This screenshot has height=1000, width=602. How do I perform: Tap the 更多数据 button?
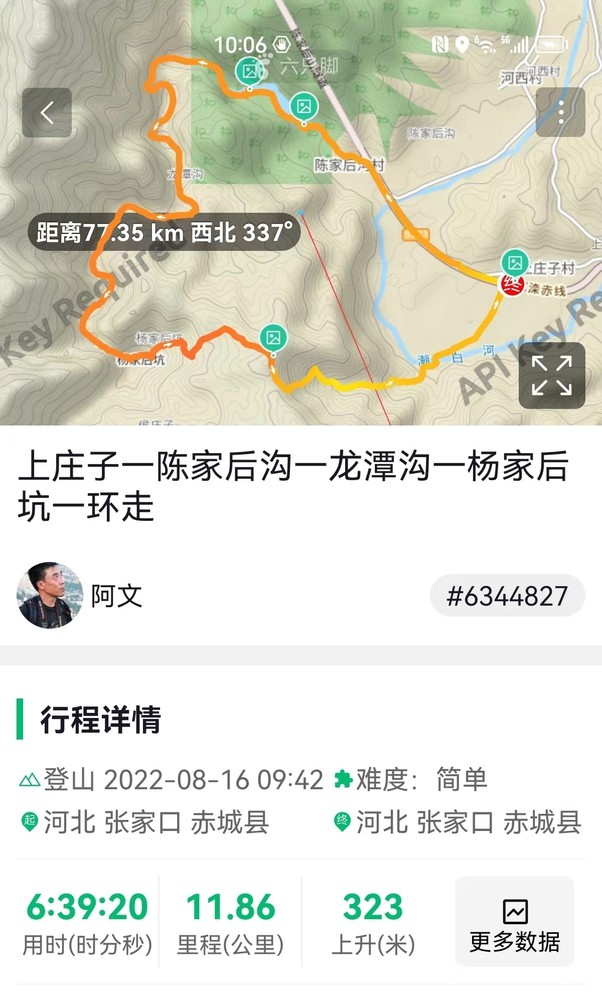(514, 922)
